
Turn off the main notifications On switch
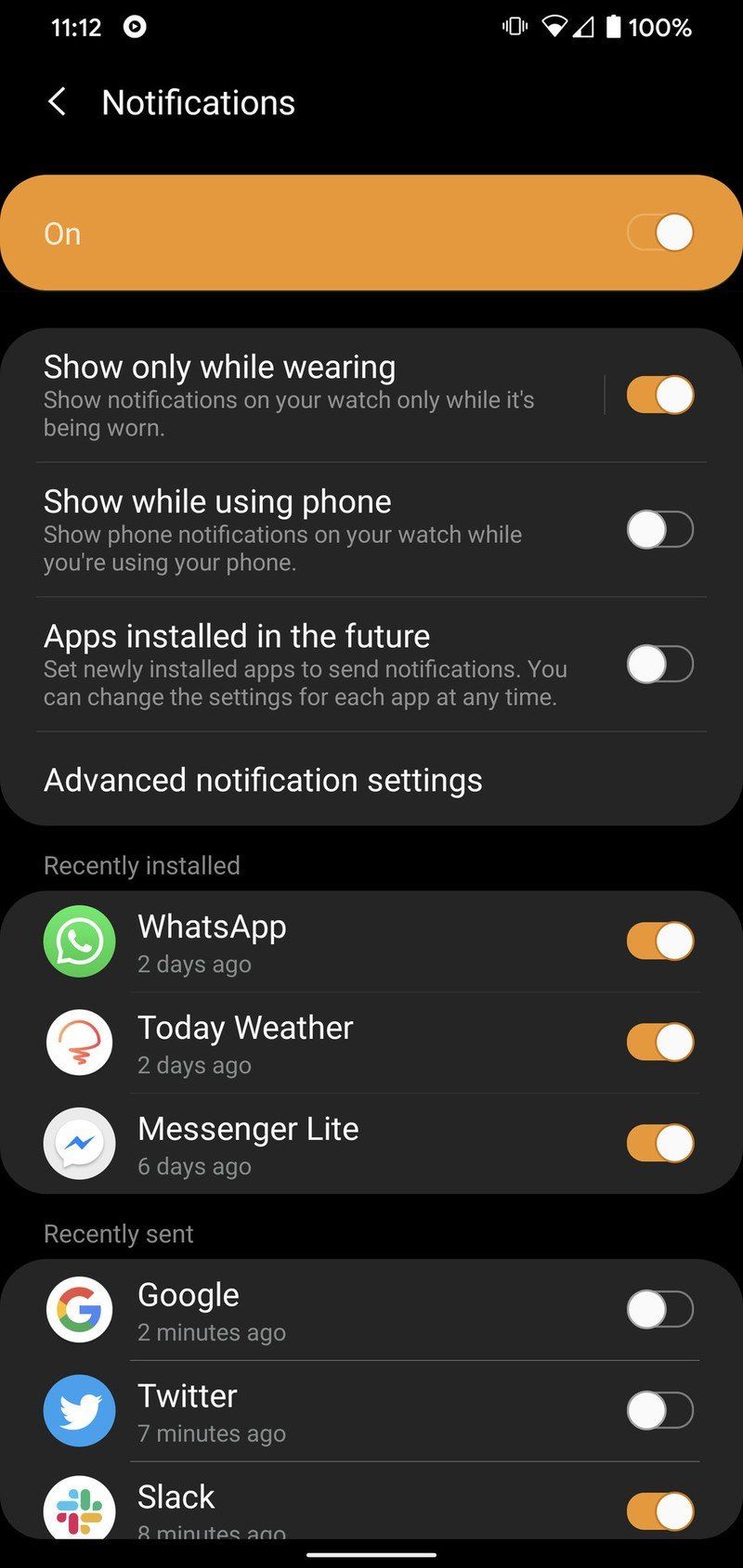pos(659,233)
